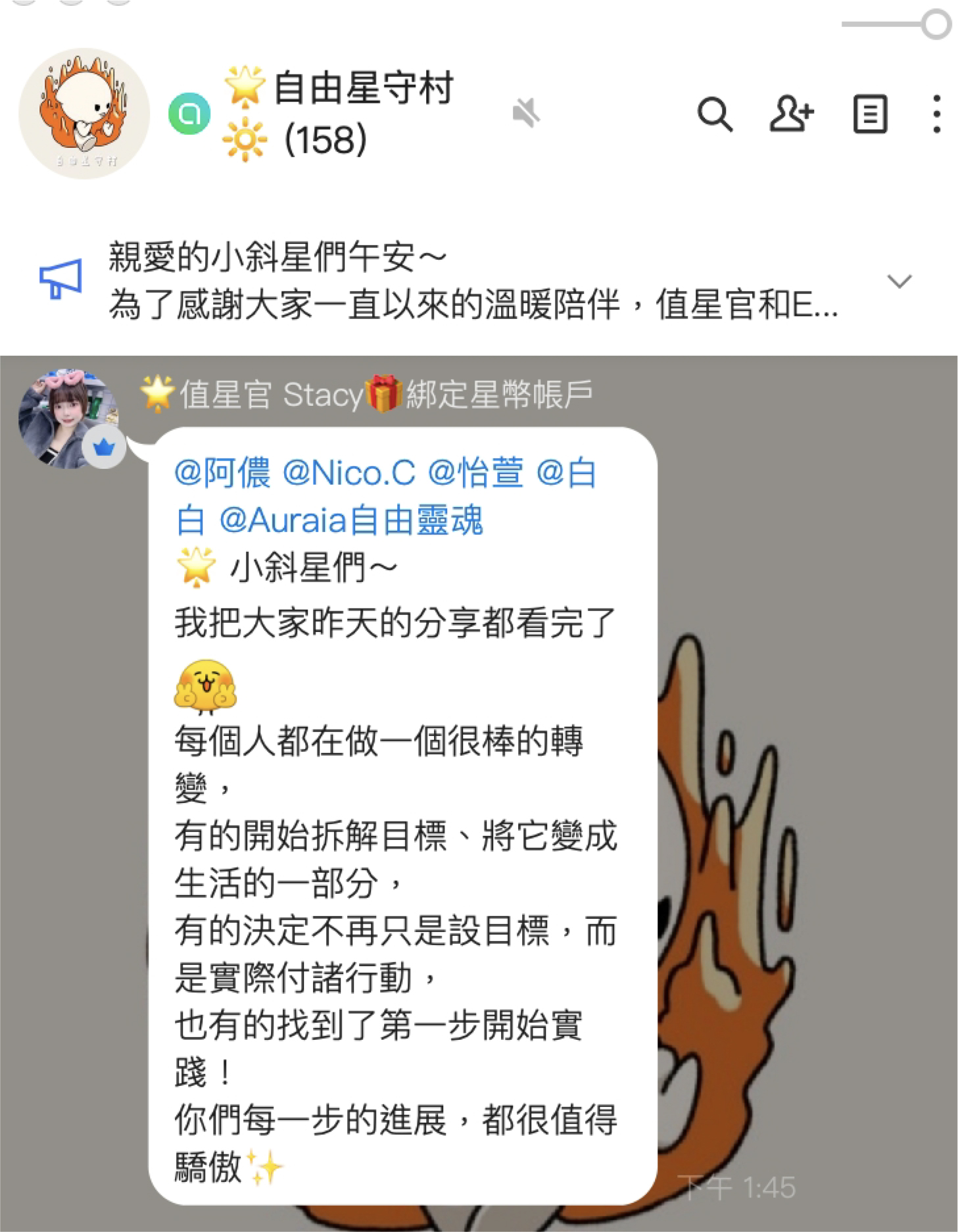
Task: Tap the @Nico.C mention
Action: [x=348, y=473]
